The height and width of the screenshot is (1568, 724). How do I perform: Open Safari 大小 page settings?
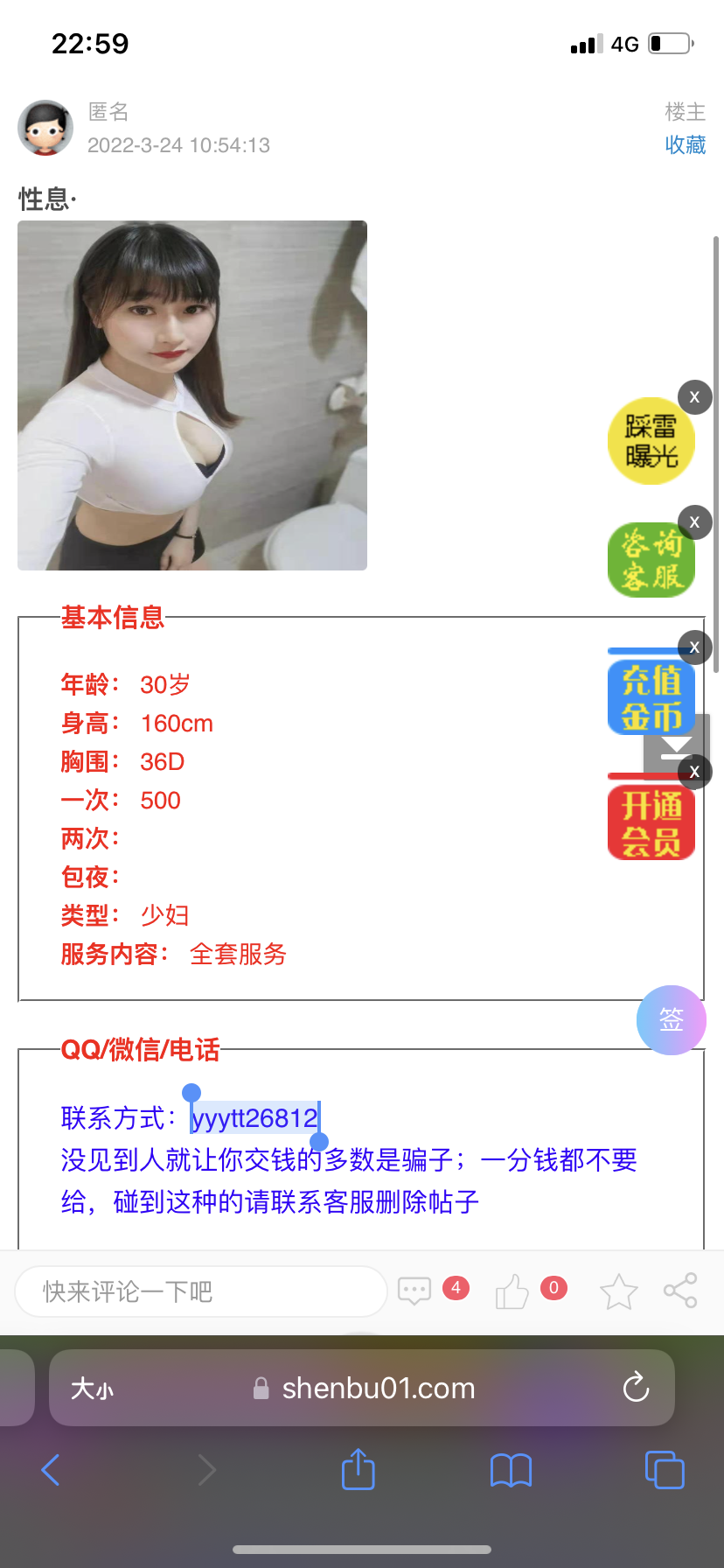click(x=92, y=1389)
